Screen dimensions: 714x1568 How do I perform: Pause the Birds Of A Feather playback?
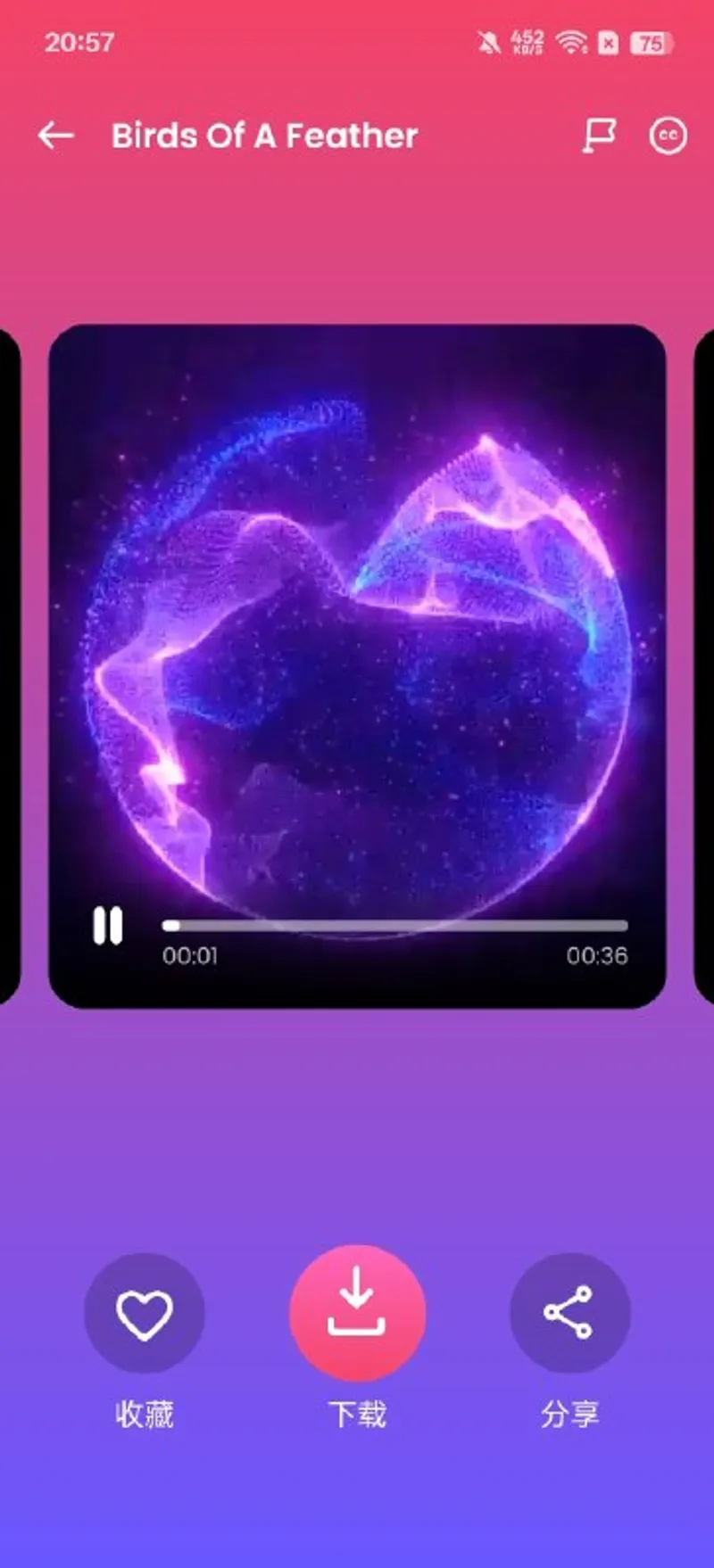[108, 926]
